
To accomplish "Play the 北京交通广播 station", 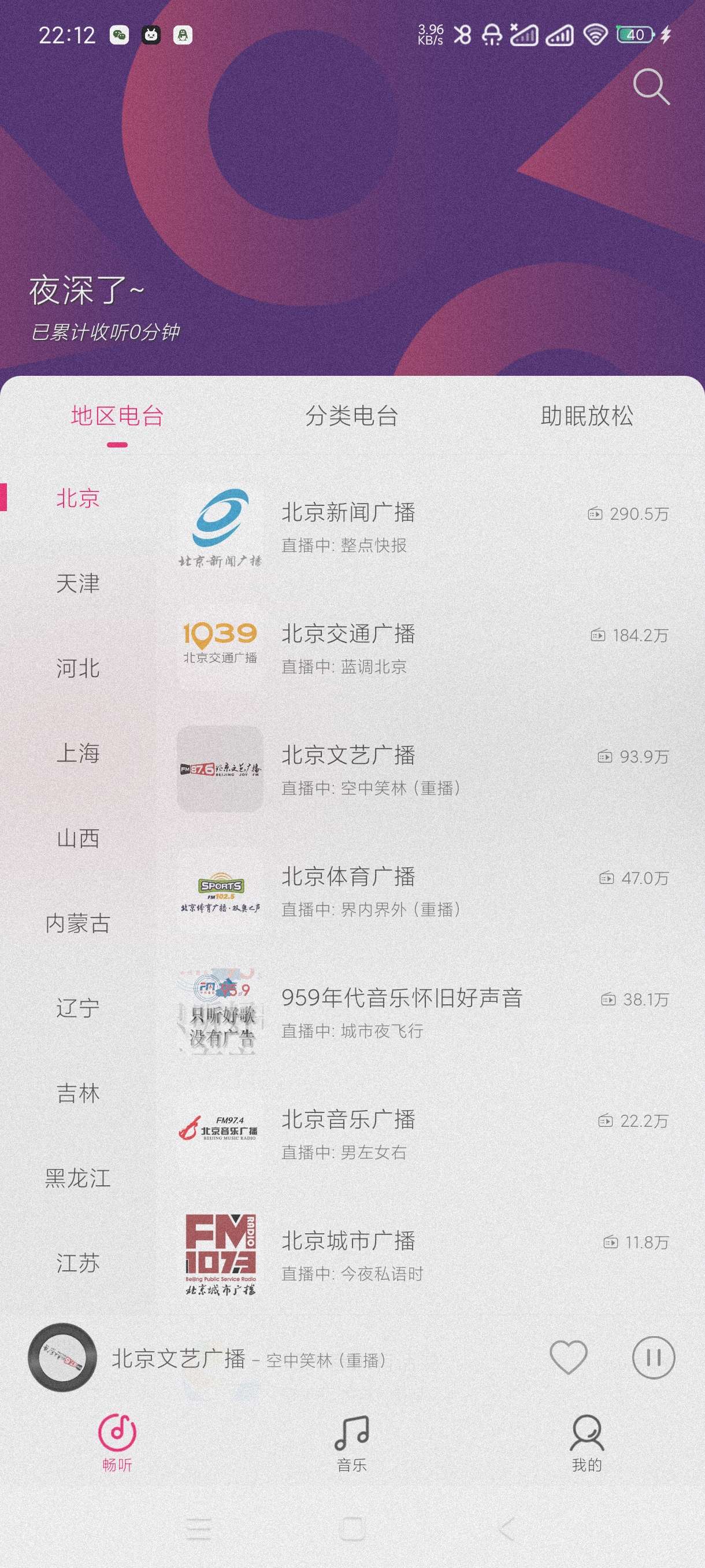I will tap(414, 648).
